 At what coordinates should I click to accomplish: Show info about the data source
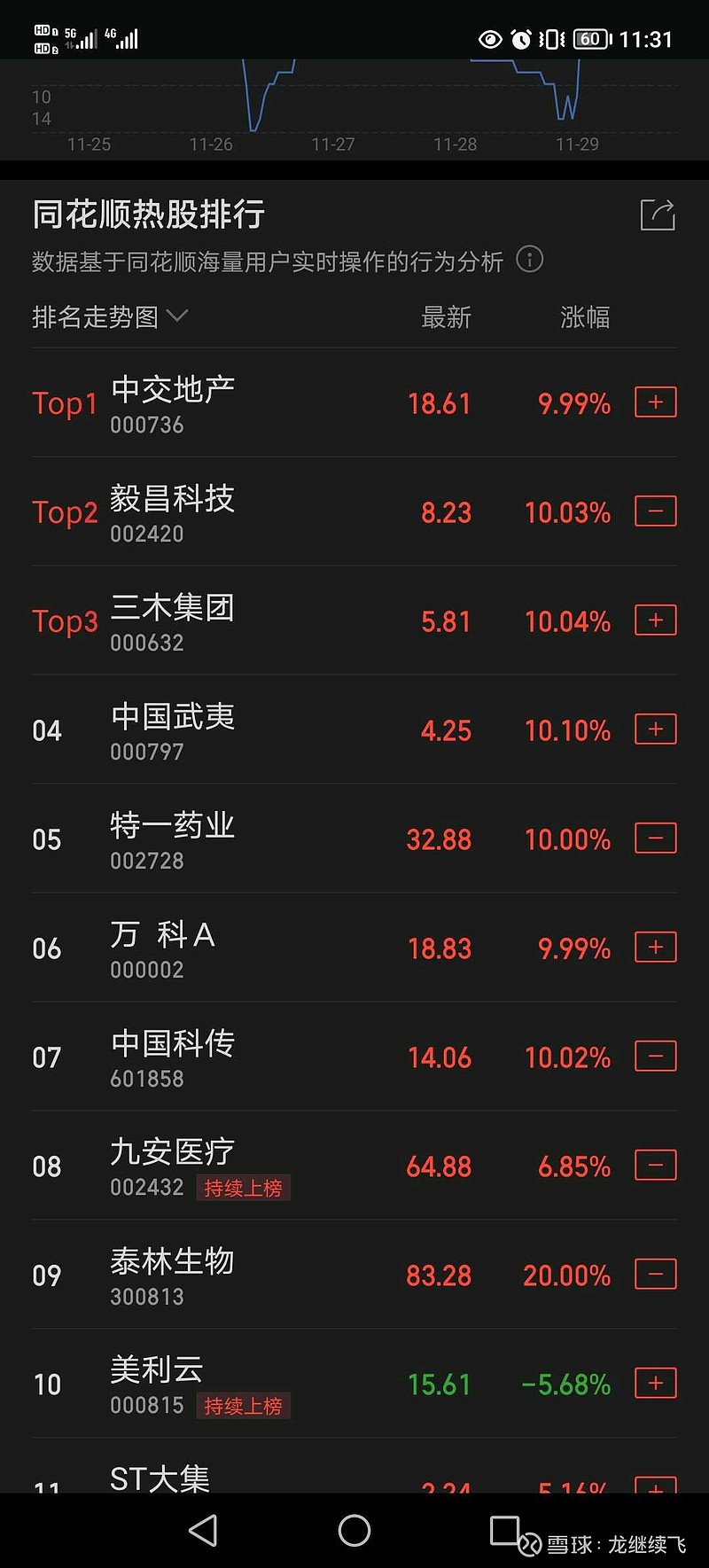coord(529,260)
